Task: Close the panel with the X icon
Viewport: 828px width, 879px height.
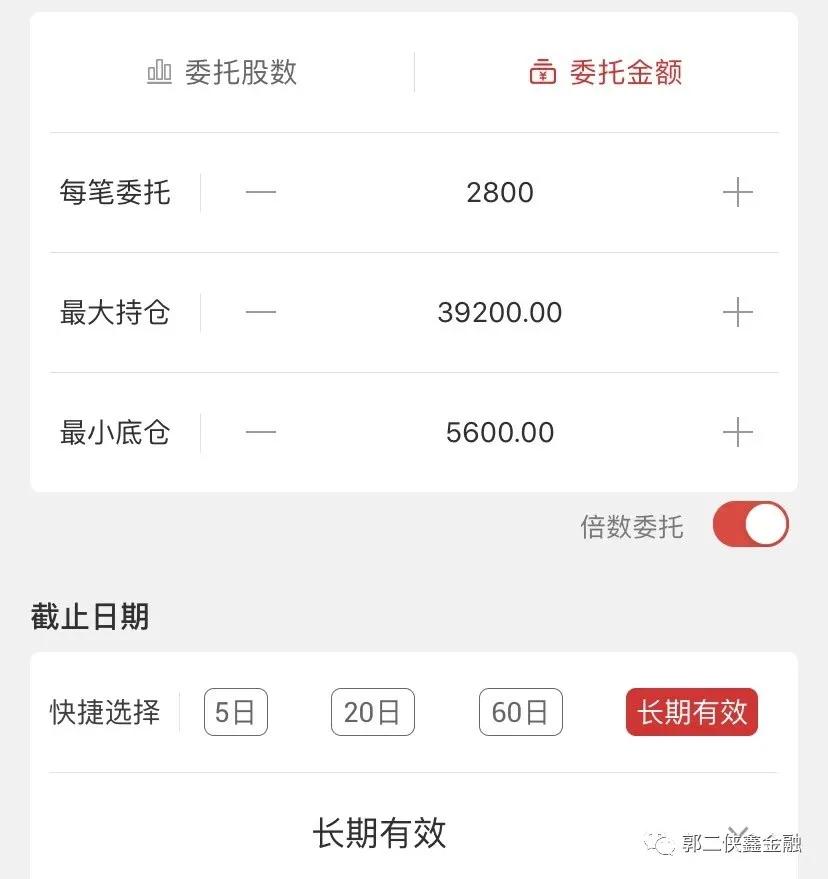Action: [739, 832]
